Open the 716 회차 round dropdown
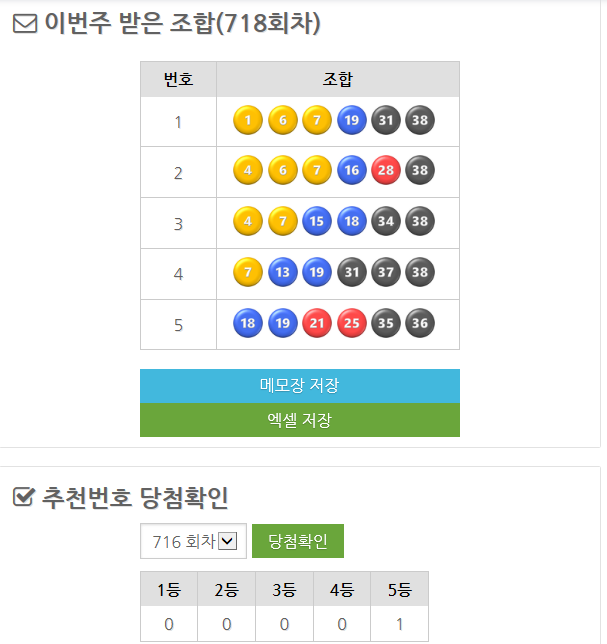 coord(194,541)
